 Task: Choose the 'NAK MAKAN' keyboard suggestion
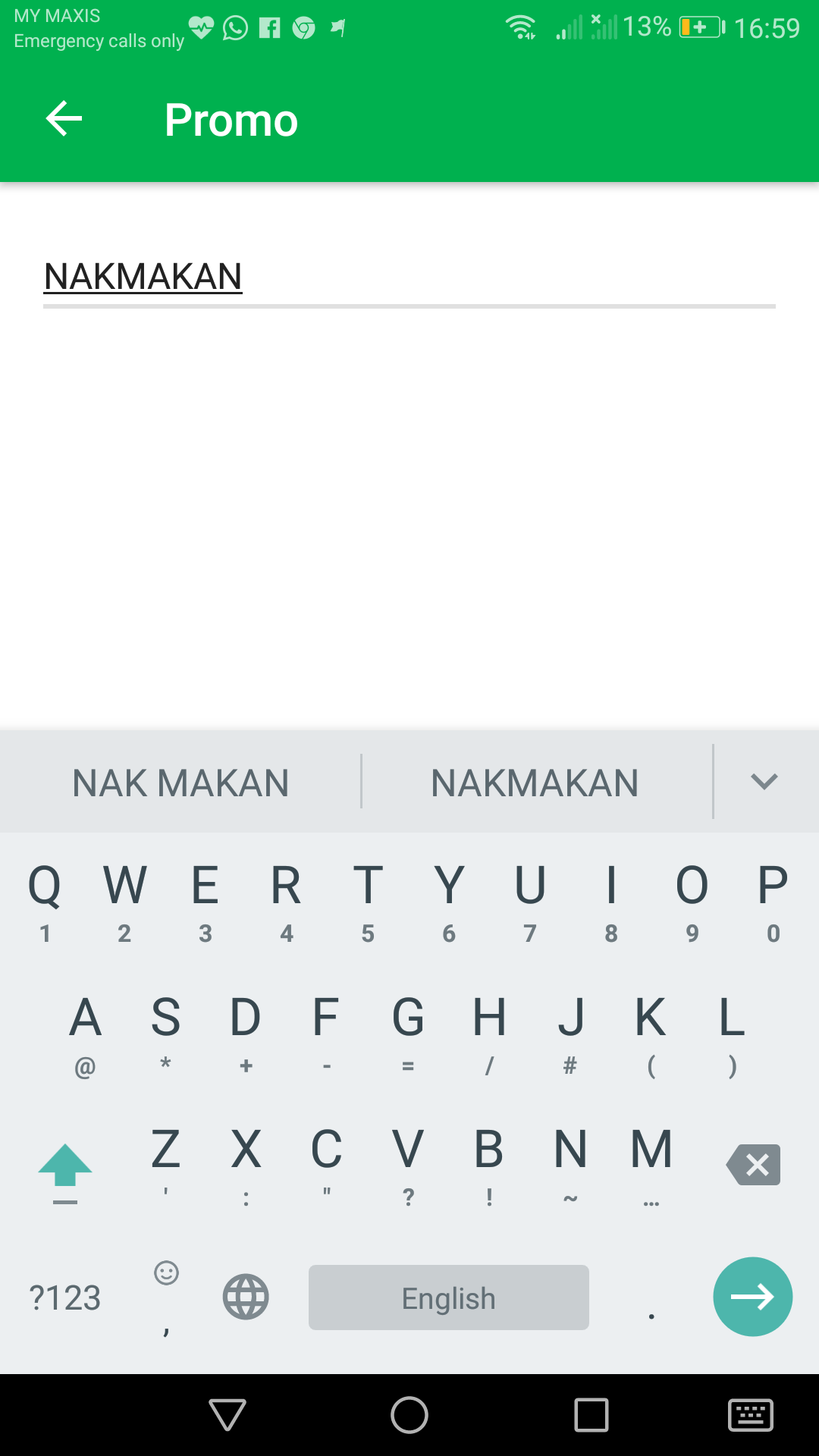pos(180,783)
